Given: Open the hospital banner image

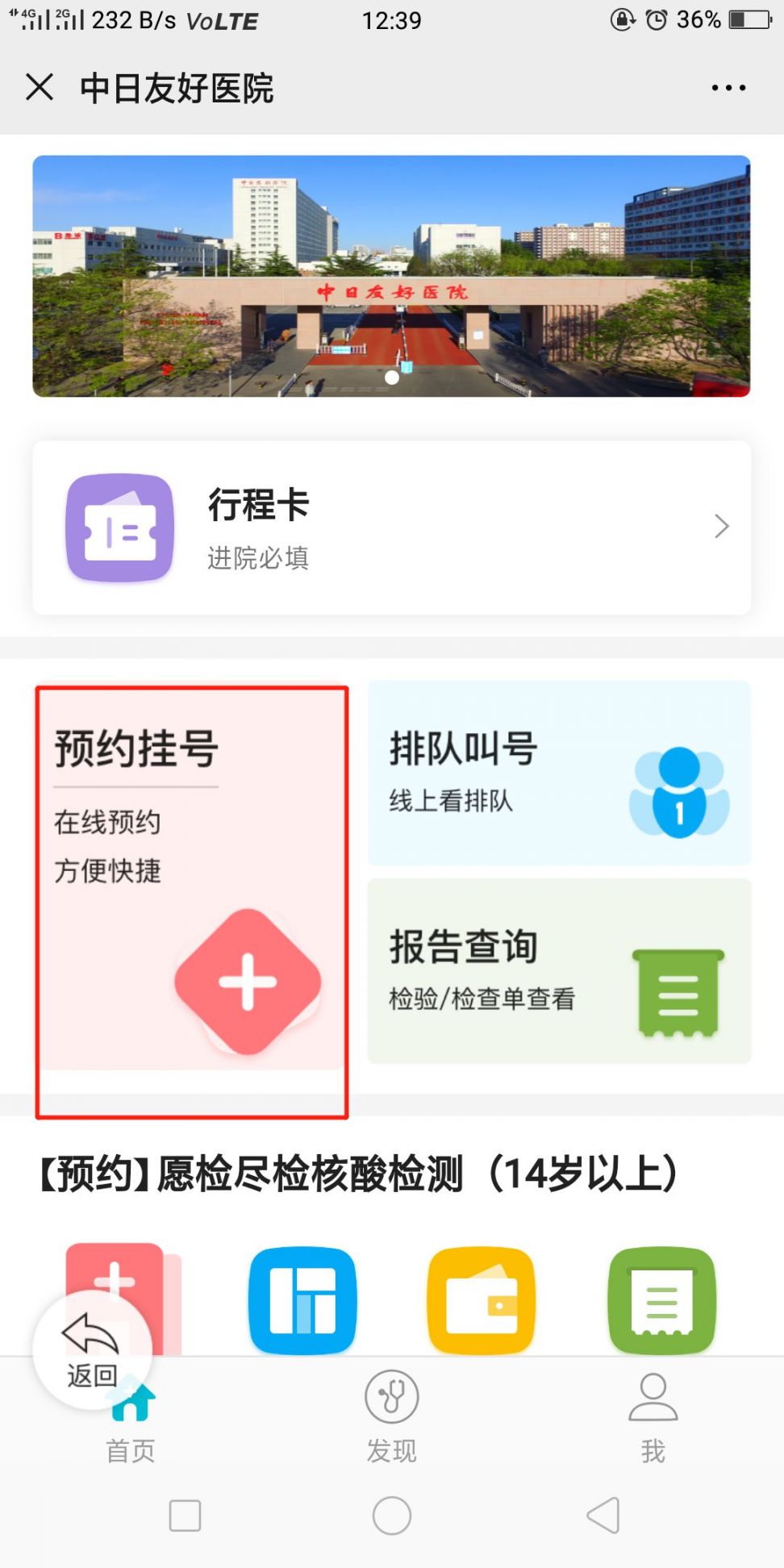Looking at the screenshot, I should tap(391, 276).
